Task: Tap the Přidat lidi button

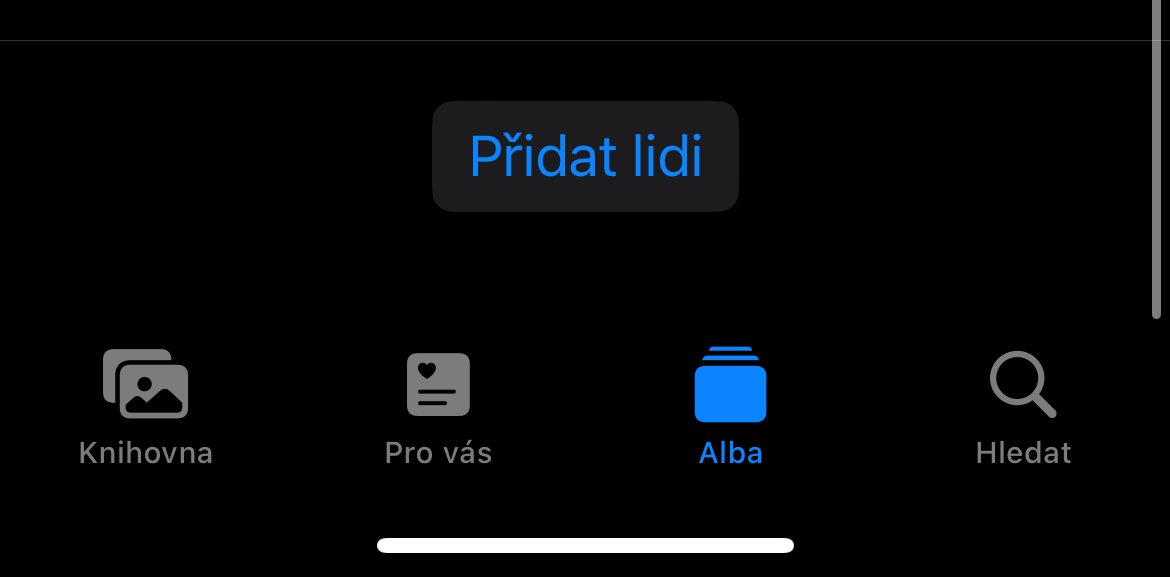Action: (585, 156)
